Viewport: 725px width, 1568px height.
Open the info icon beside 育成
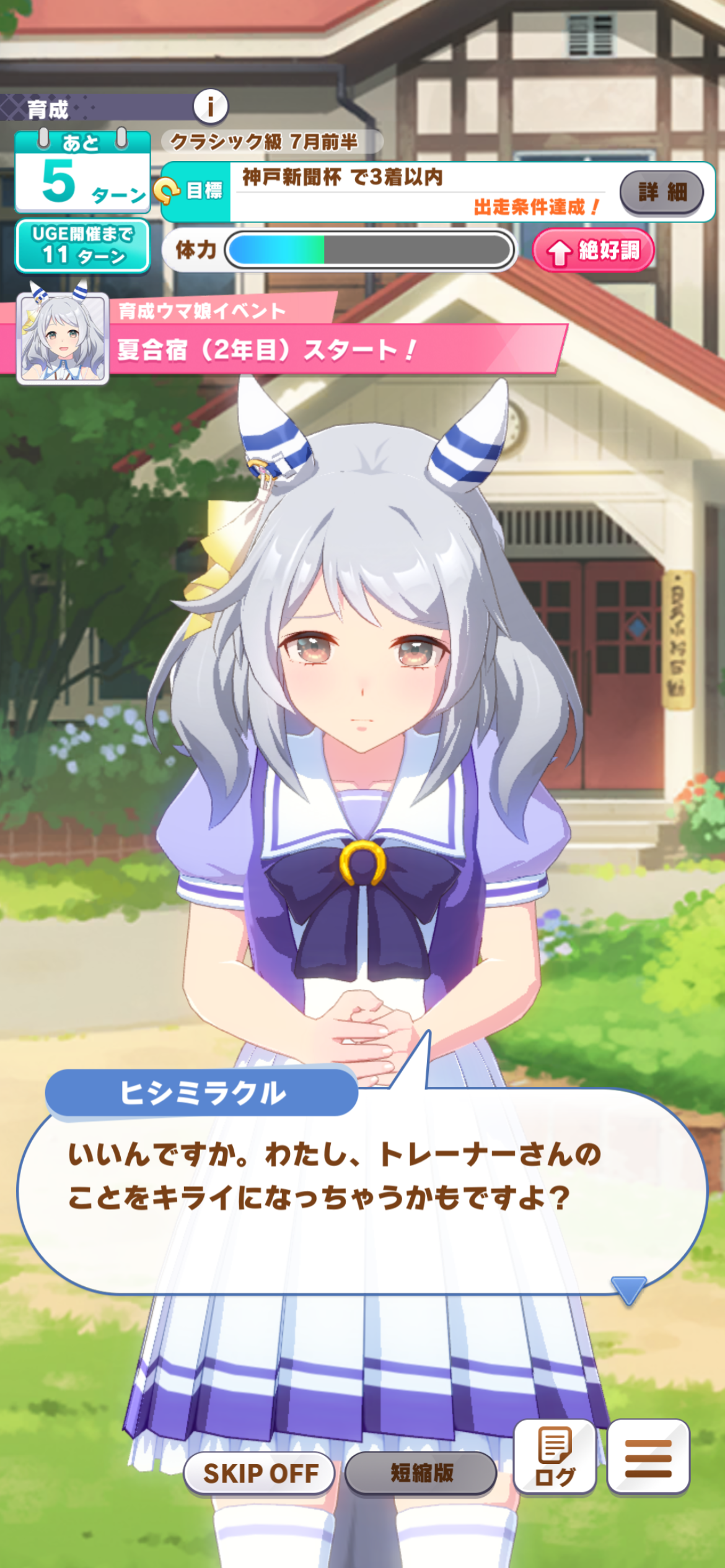click(x=211, y=107)
